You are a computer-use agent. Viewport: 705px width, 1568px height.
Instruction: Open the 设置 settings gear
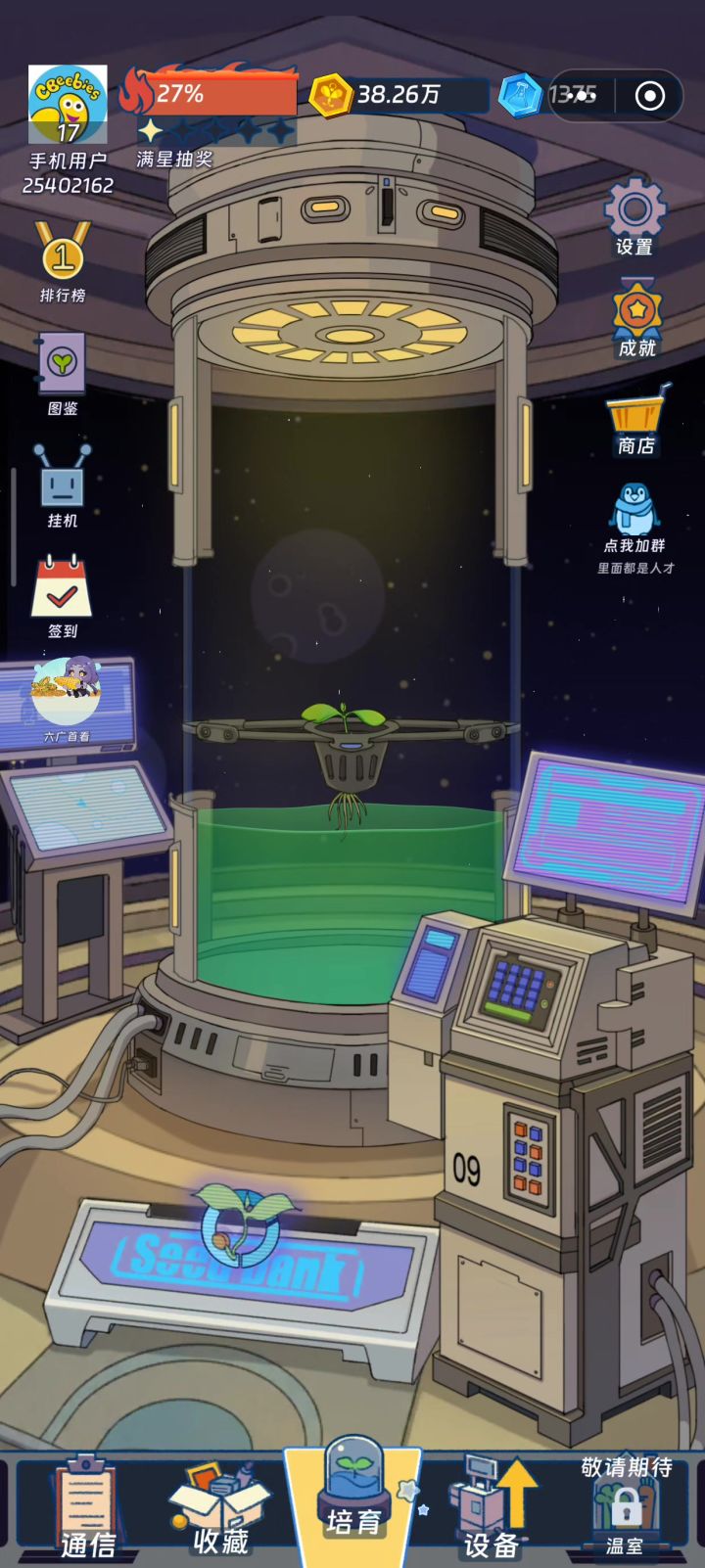point(634,216)
